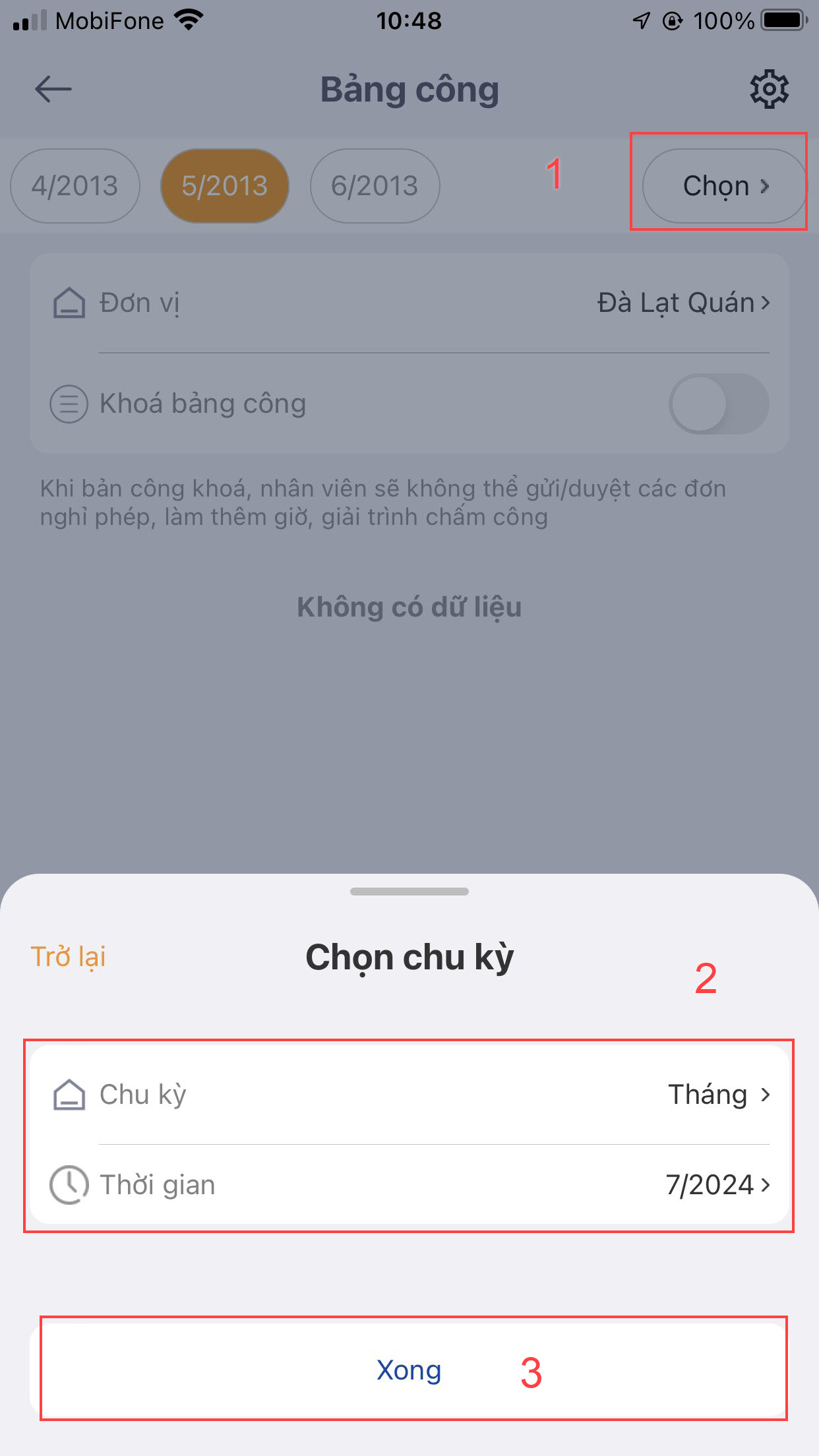
Task: Open the Chu kỳ cycle picker
Action: (409, 1095)
